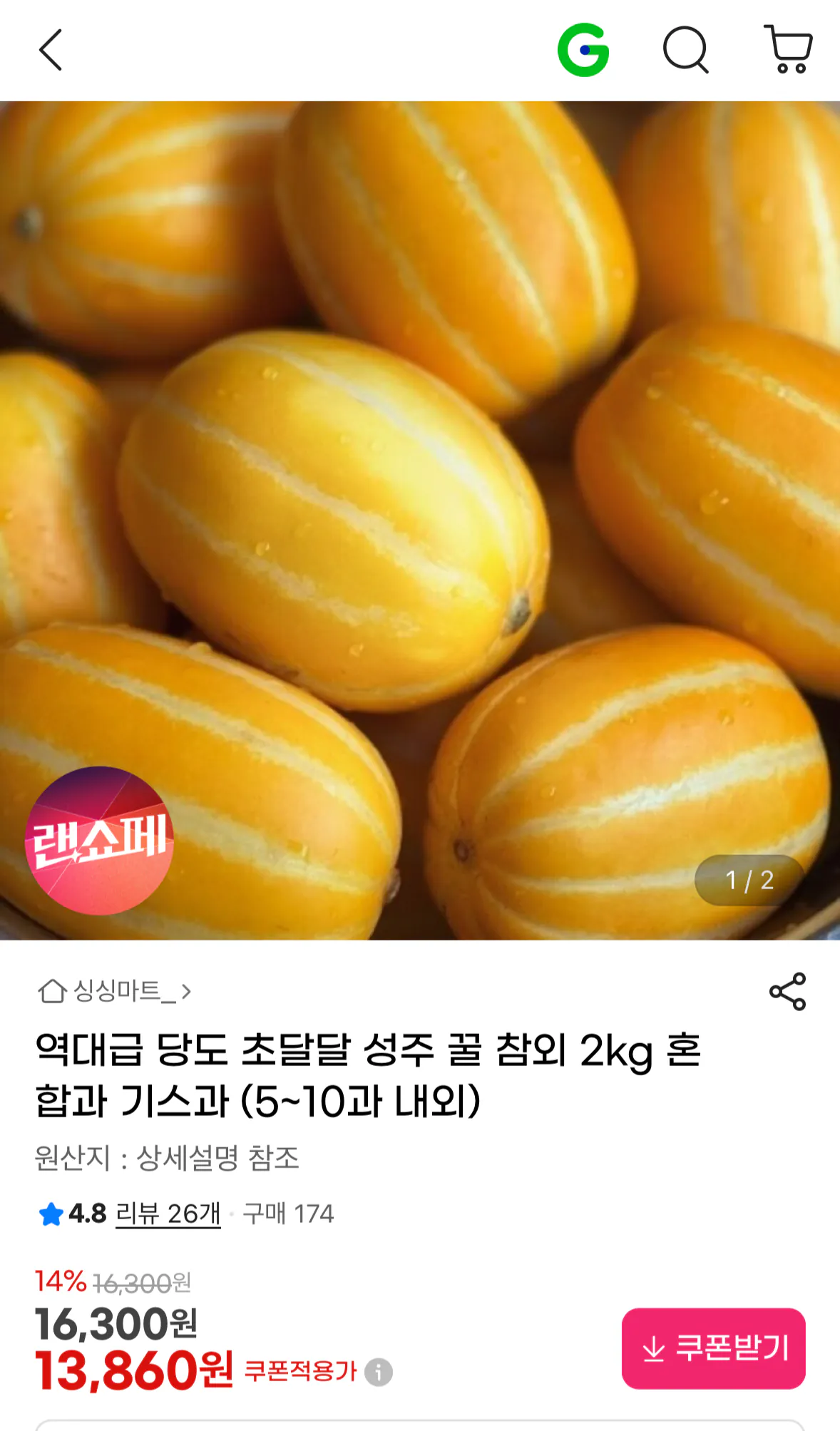Expand the 싱싱마트_ store page via chevron

(188, 991)
